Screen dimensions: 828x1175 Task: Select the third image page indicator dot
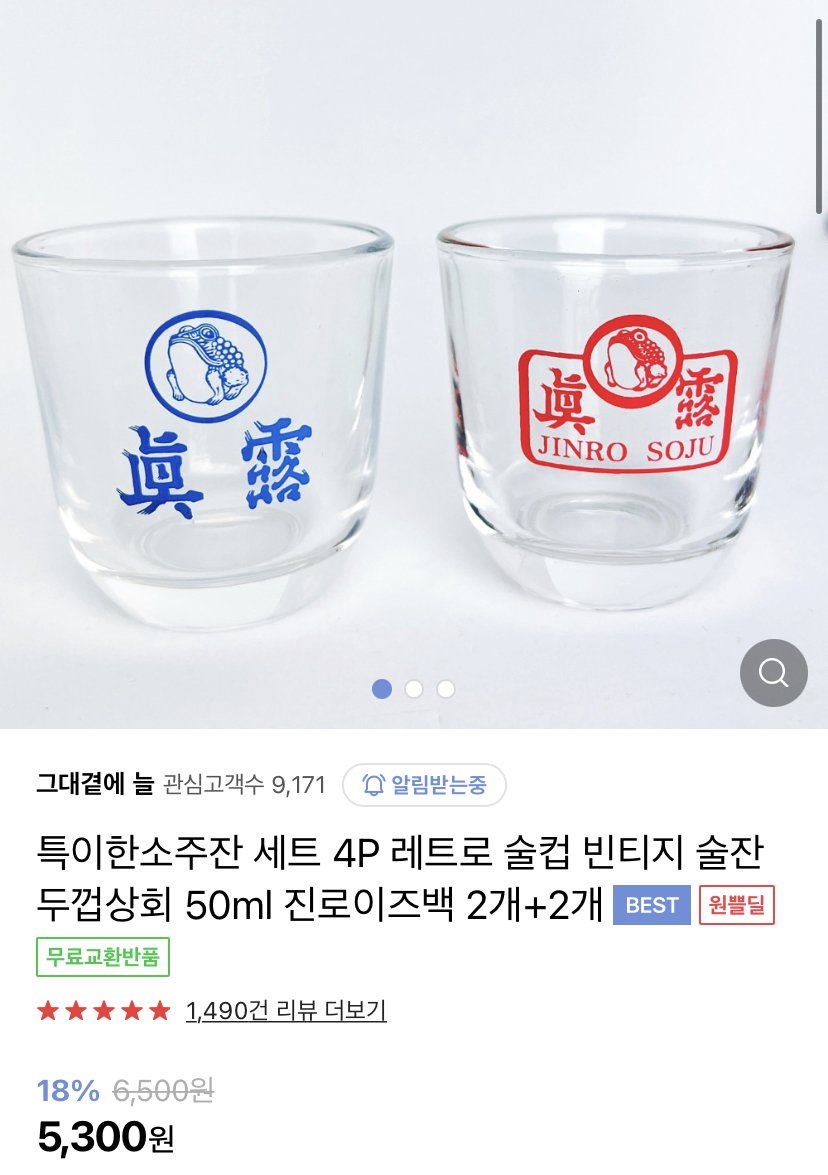pyautogui.click(x=446, y=689)
